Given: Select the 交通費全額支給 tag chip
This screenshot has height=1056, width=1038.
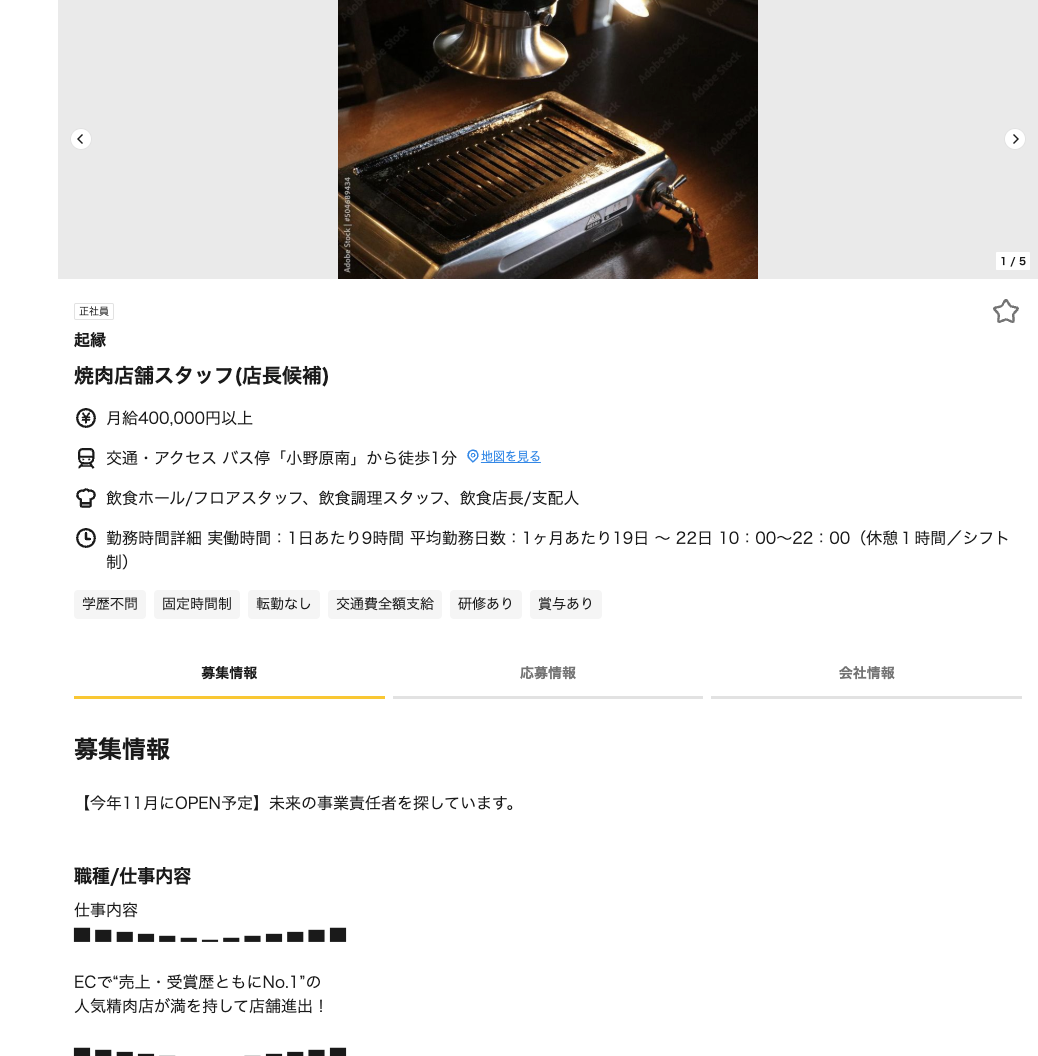Looking at the screenshot, I should 385,604.
